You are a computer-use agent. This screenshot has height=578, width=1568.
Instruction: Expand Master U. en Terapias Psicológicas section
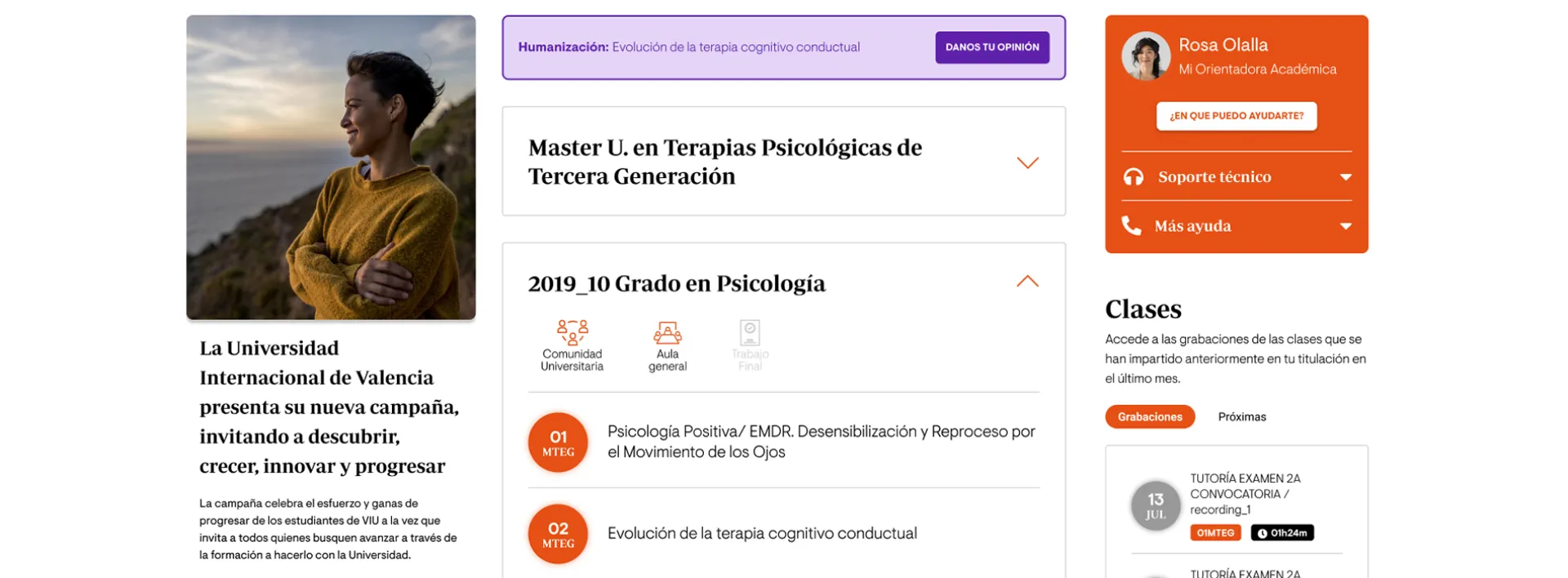[1027, 162]
